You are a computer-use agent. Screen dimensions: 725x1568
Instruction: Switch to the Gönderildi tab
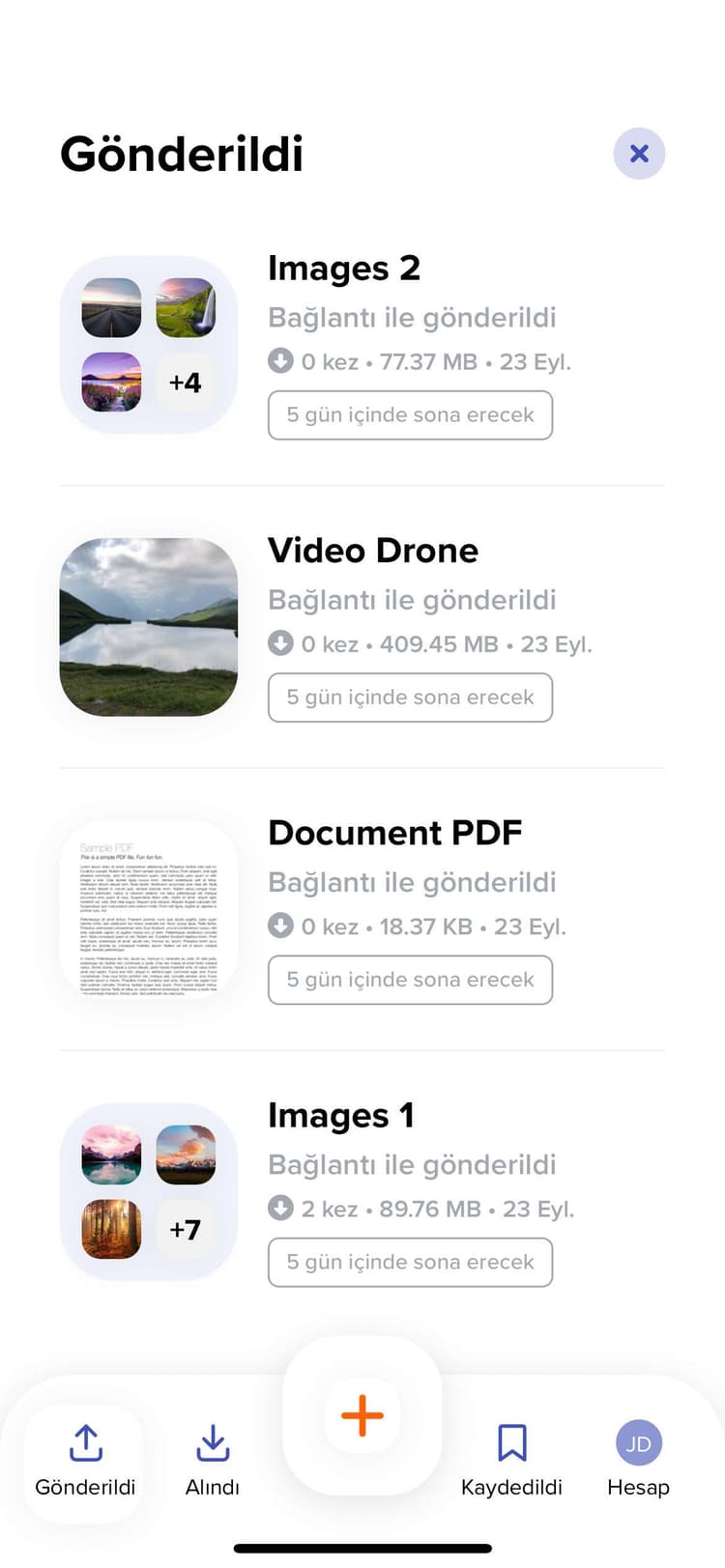(85, 1460)
